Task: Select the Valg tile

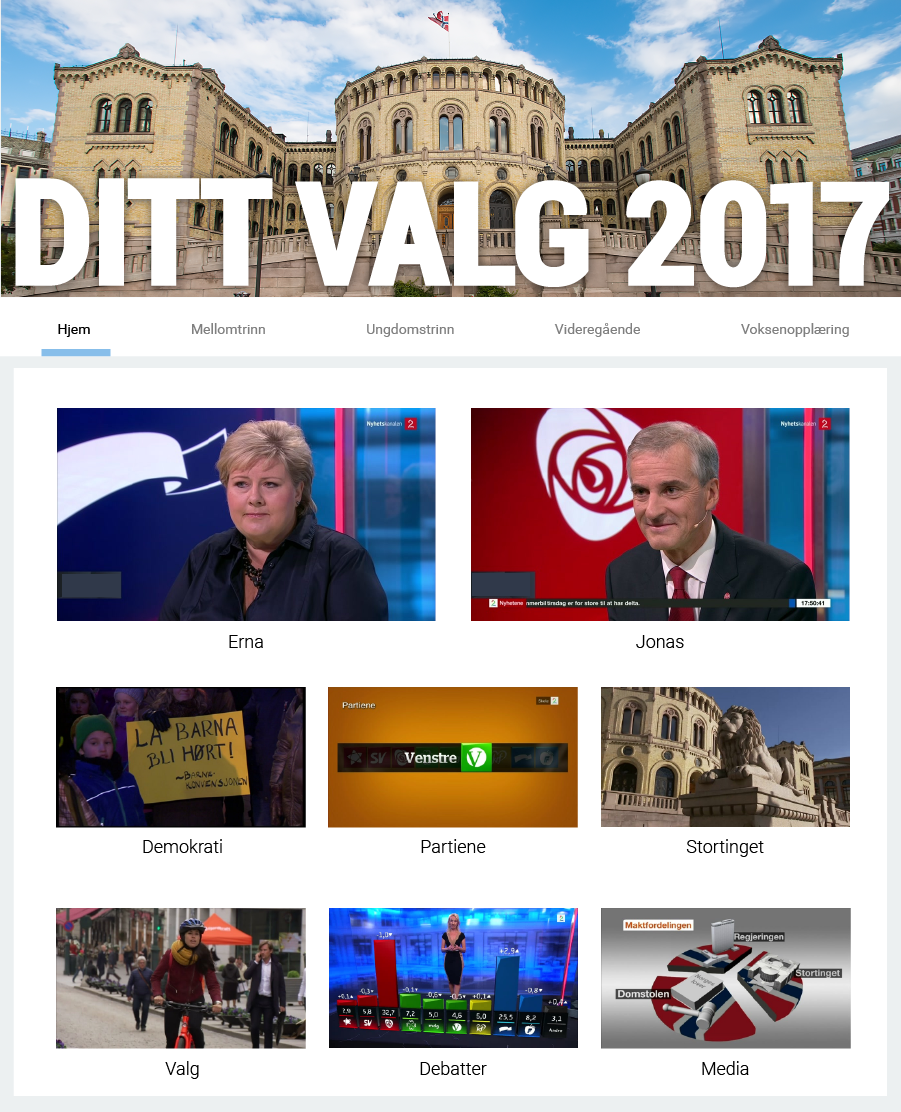Action: tap(181, 978)
